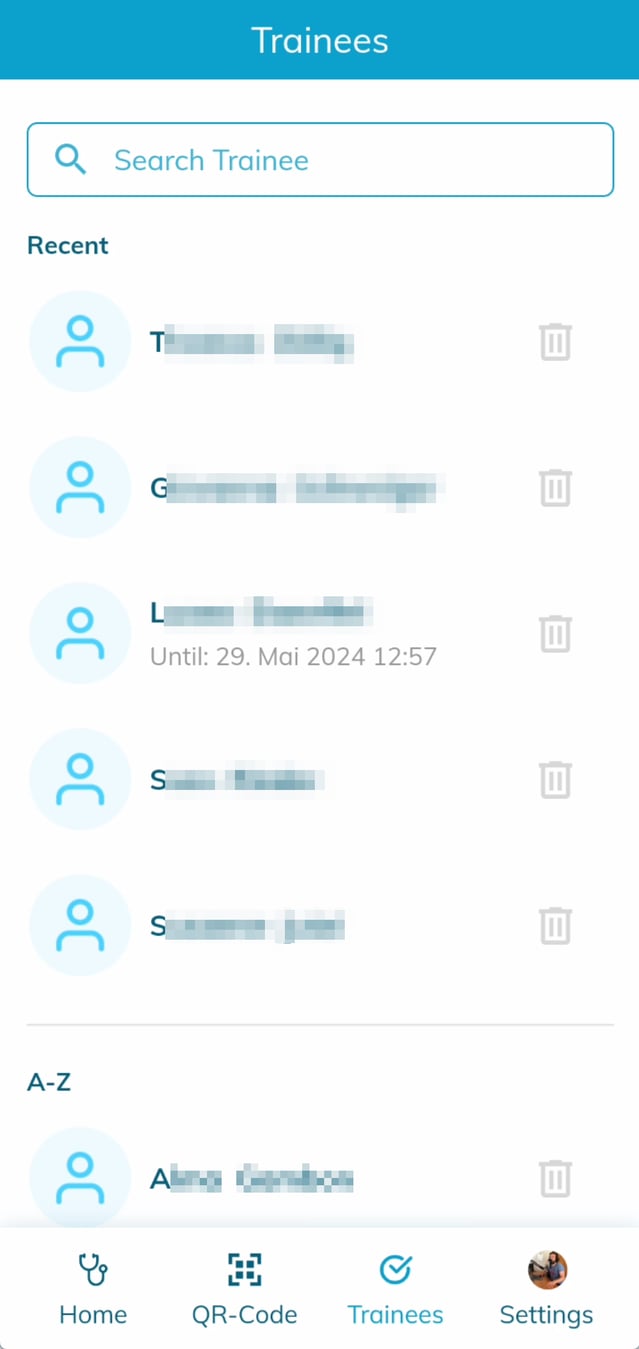Select the Trainees tab

pos(395,1288)
